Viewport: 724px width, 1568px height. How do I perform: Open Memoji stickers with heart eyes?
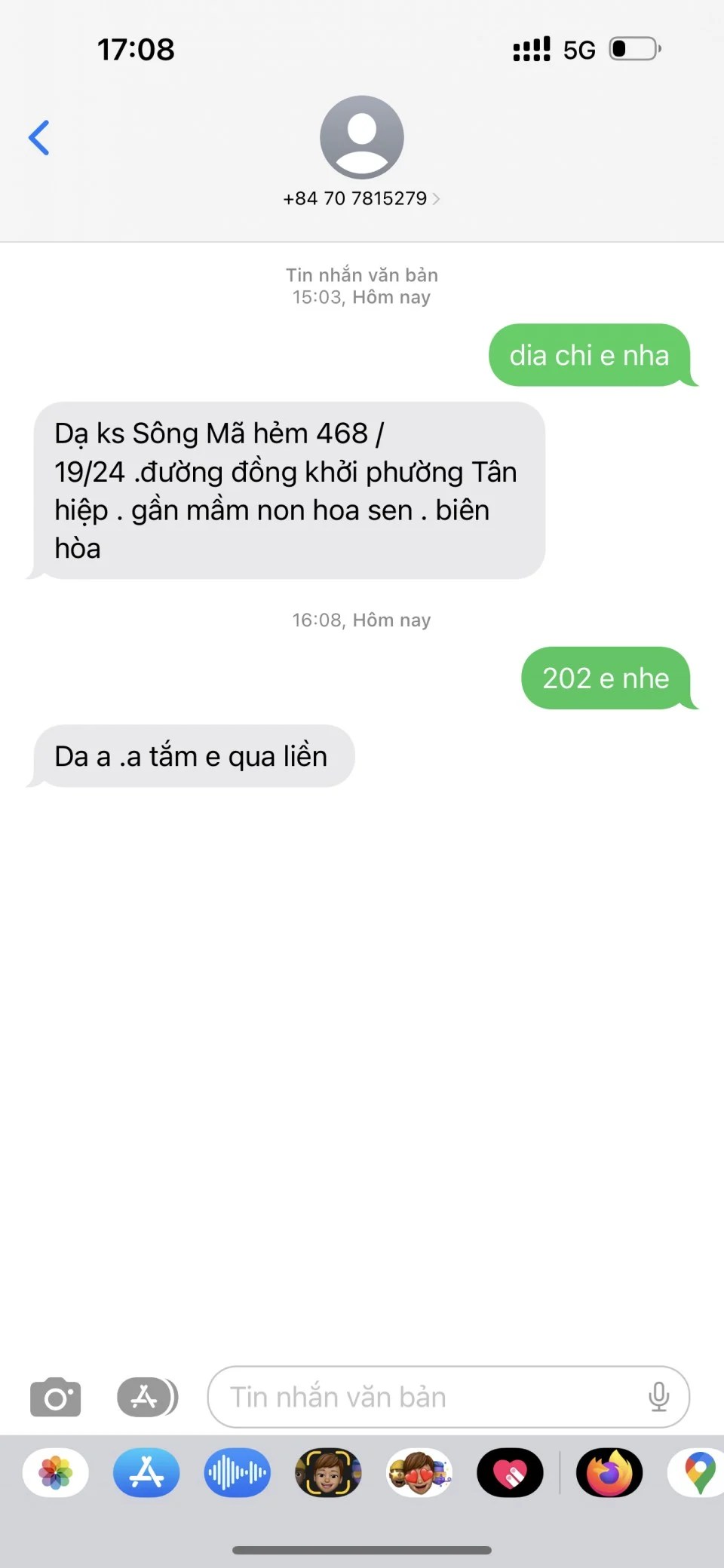tap(419, 1472)
